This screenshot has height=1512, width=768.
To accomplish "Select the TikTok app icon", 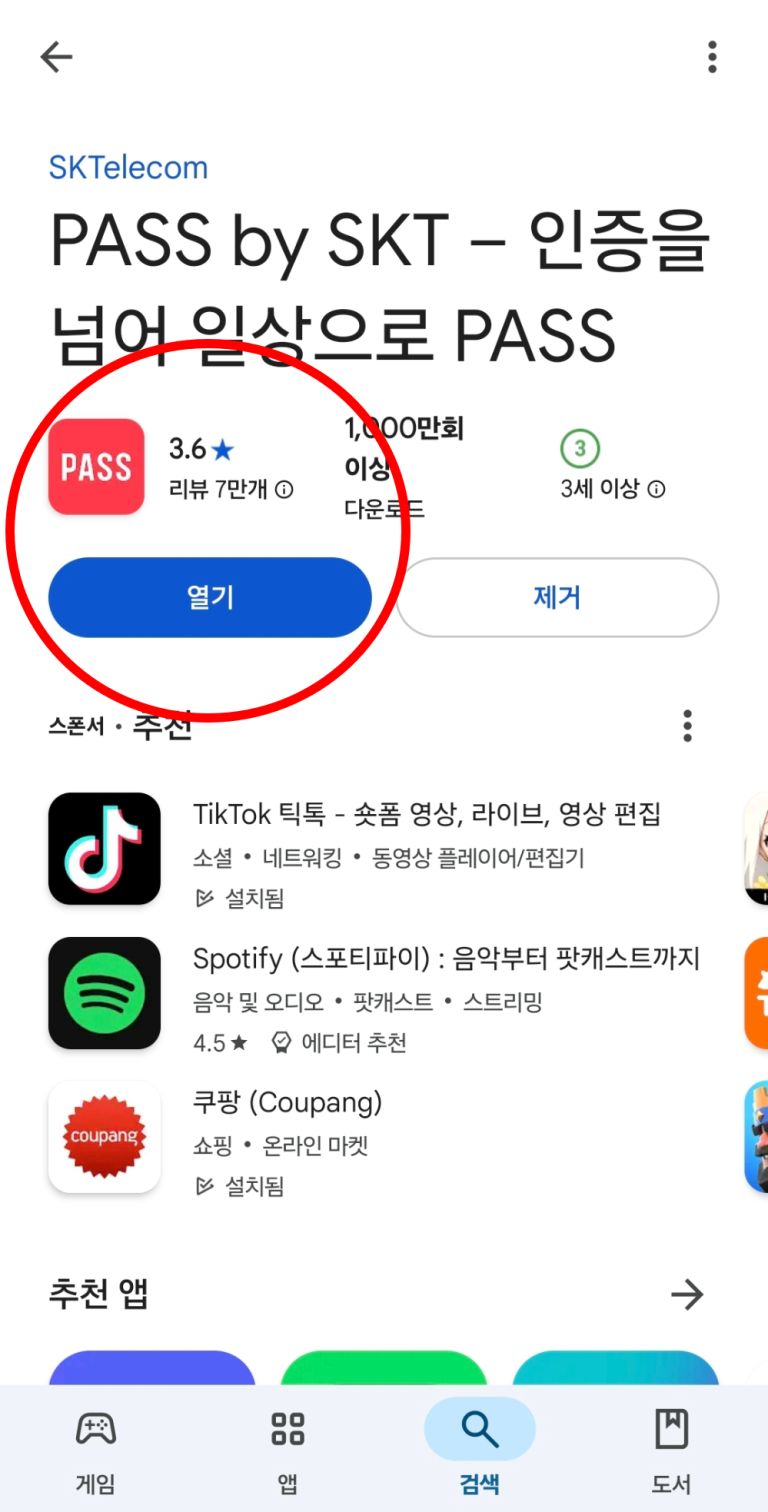I will tap(104, 849).
